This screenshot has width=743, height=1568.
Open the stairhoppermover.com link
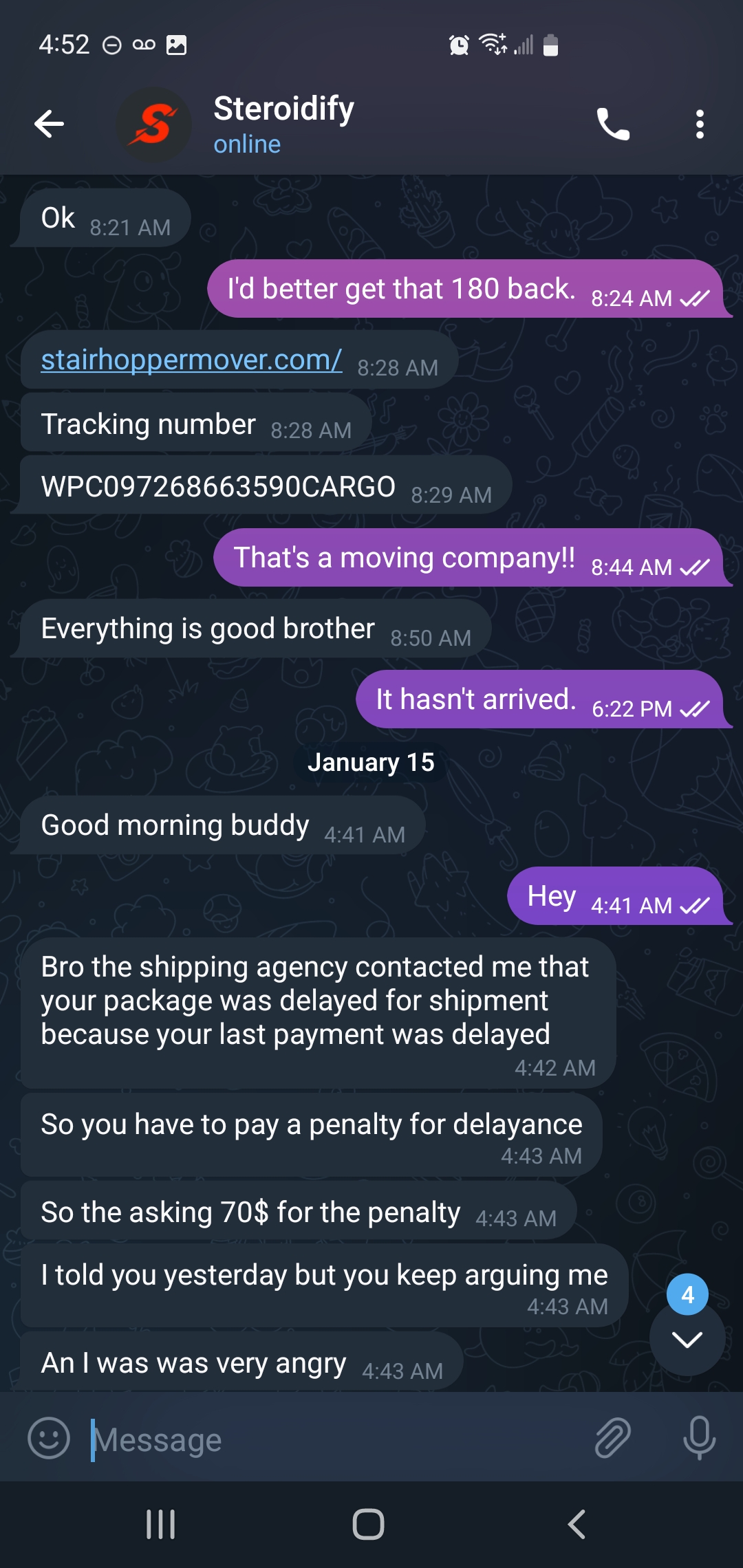(x=191, y=360)
